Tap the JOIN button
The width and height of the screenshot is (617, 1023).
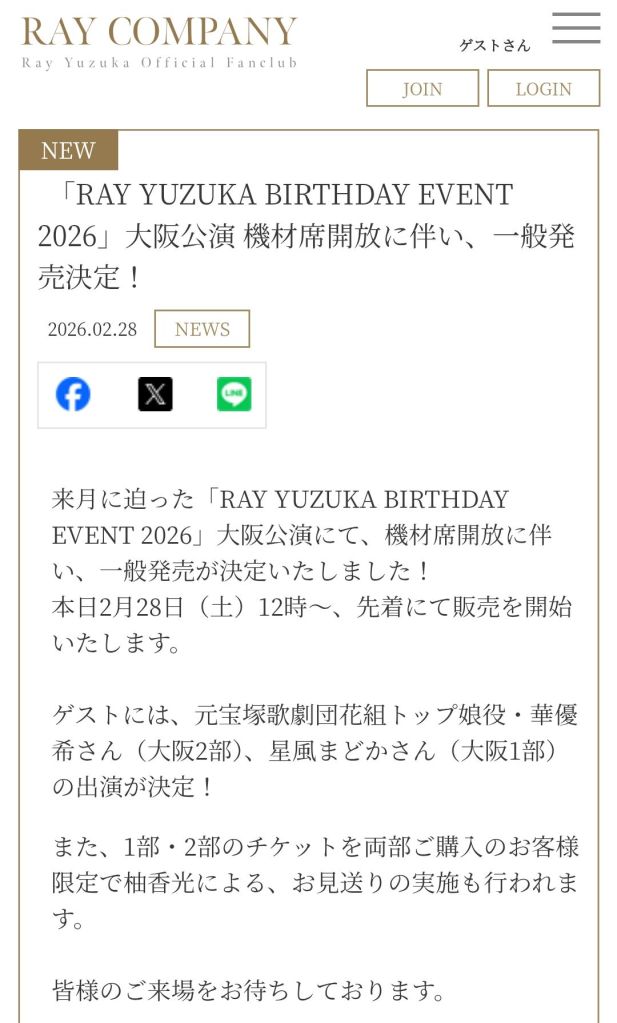422,88
